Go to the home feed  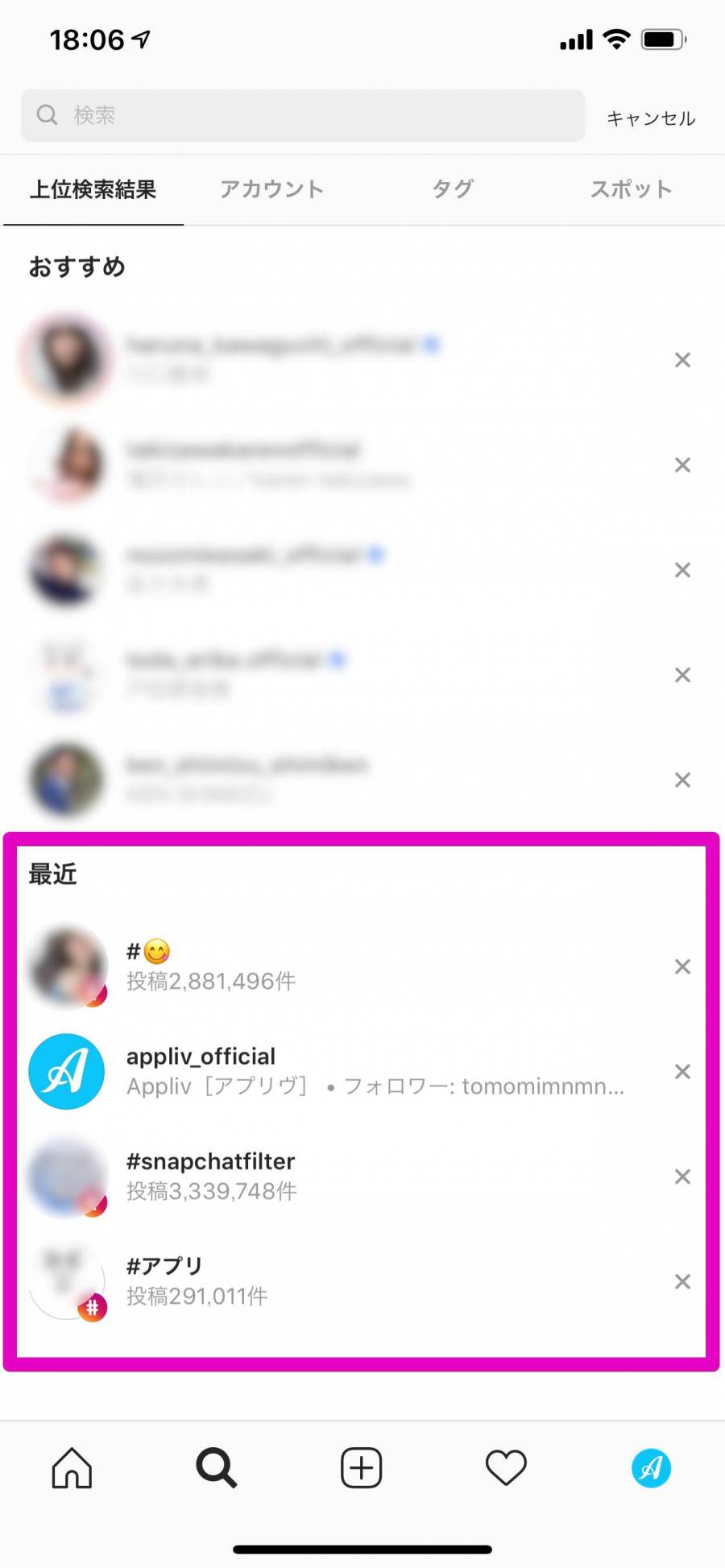click(x=72, y=1468)
